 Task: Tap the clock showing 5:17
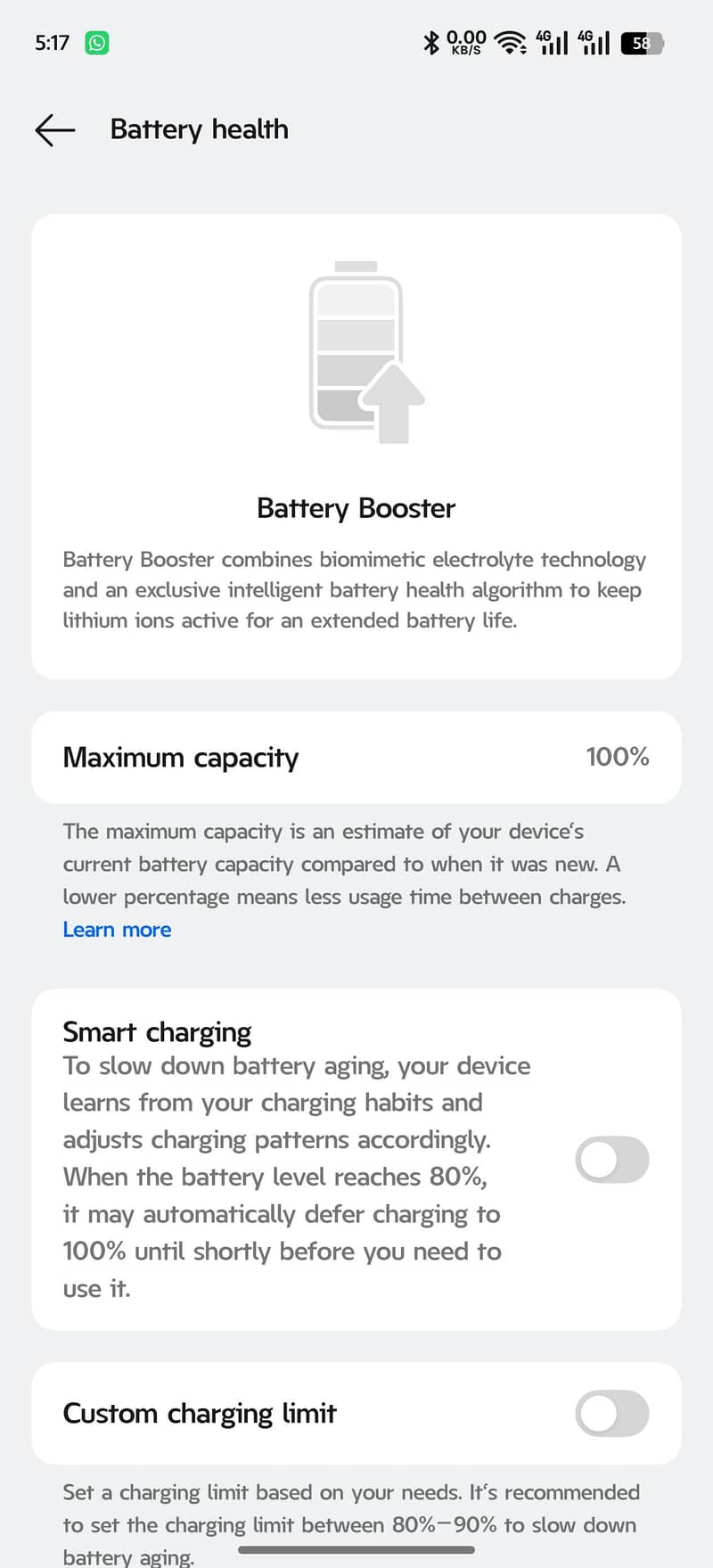pos(52,43)
